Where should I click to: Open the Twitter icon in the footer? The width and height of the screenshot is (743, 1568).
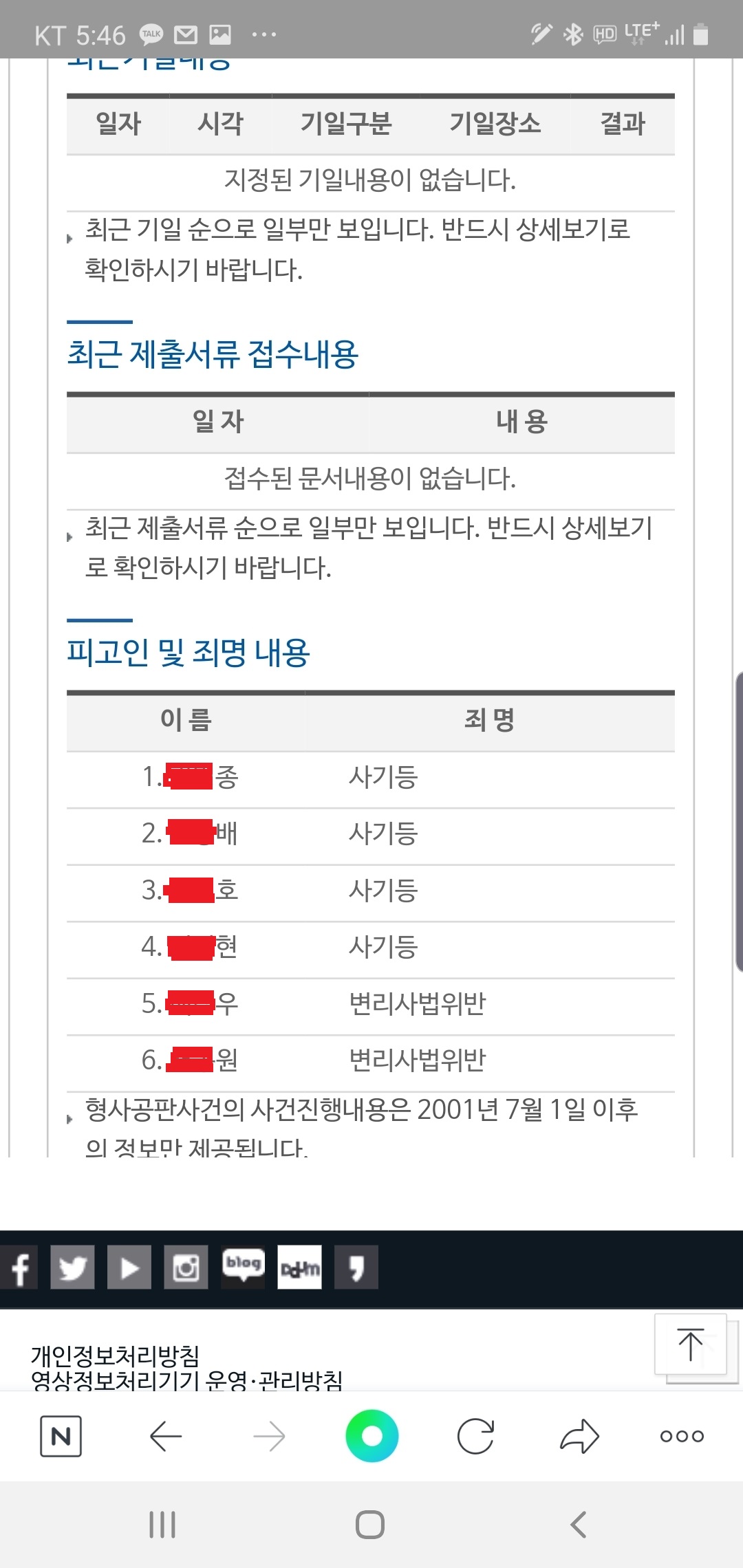[72, 1267]
